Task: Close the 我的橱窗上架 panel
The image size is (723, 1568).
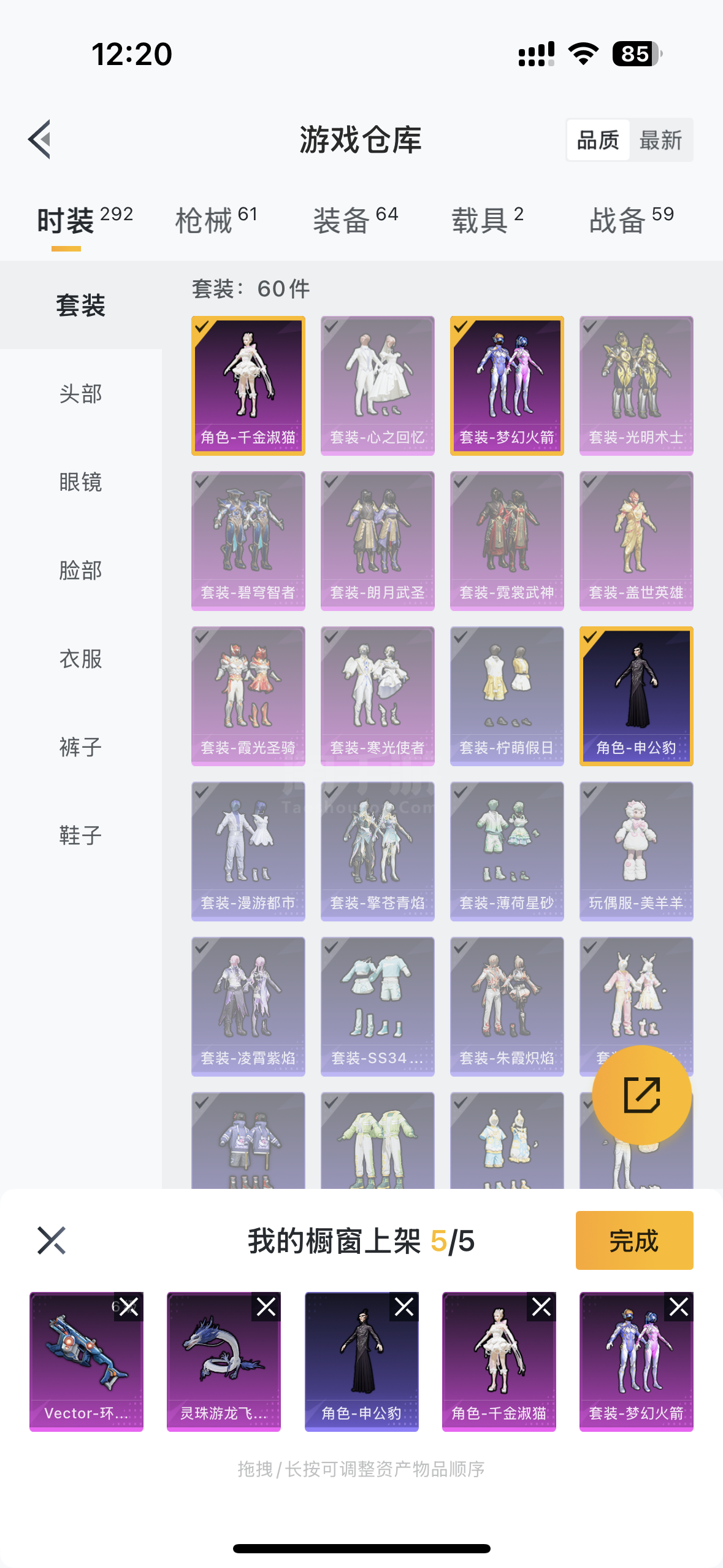Action: 52,1240
